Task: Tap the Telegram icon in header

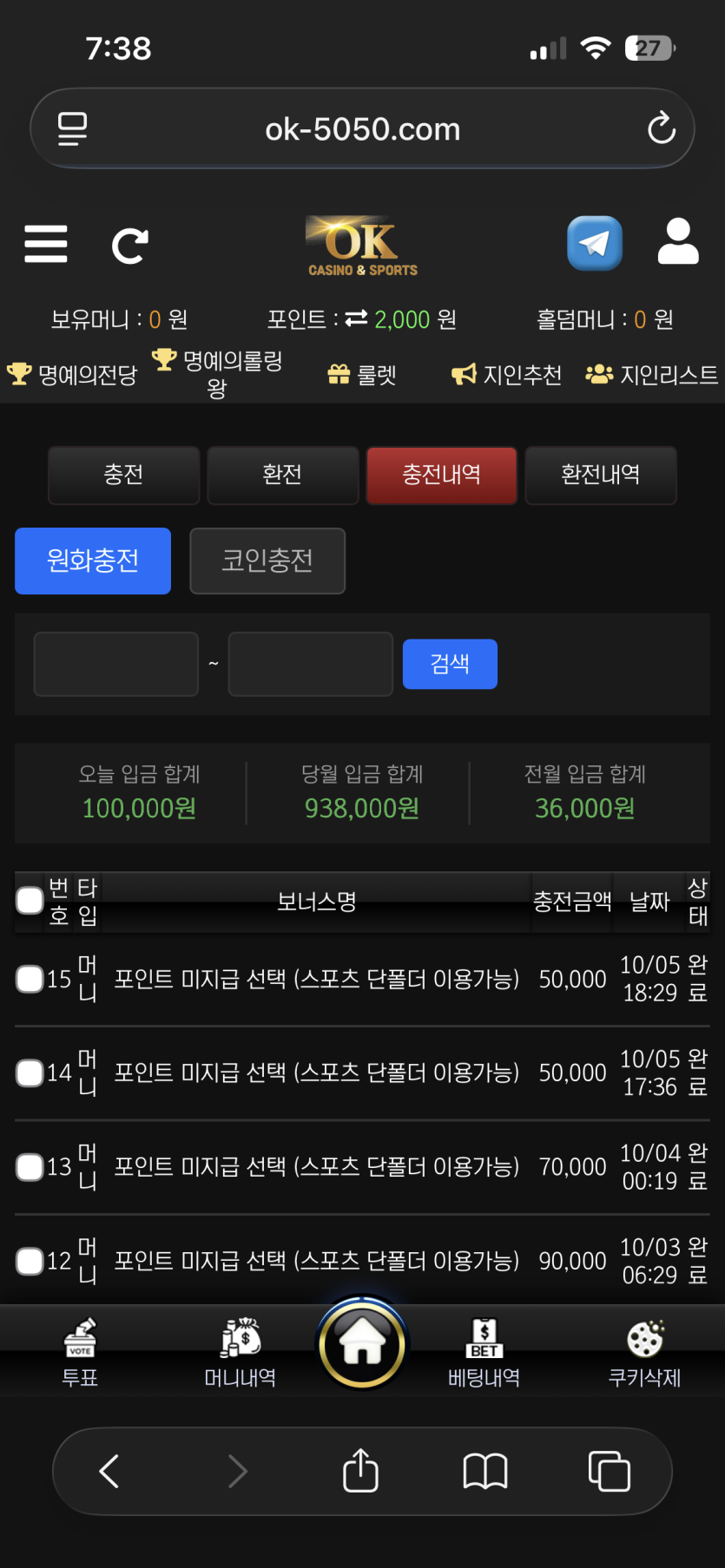Action: (x=594, y=243)
